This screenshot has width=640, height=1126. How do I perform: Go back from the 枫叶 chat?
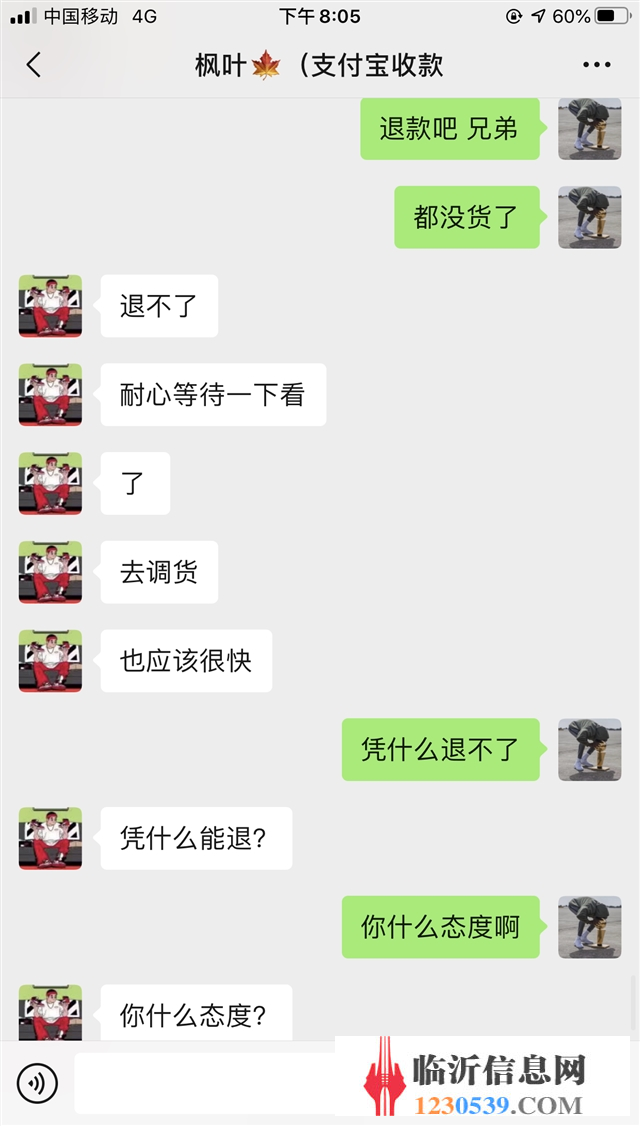(34, 65)
